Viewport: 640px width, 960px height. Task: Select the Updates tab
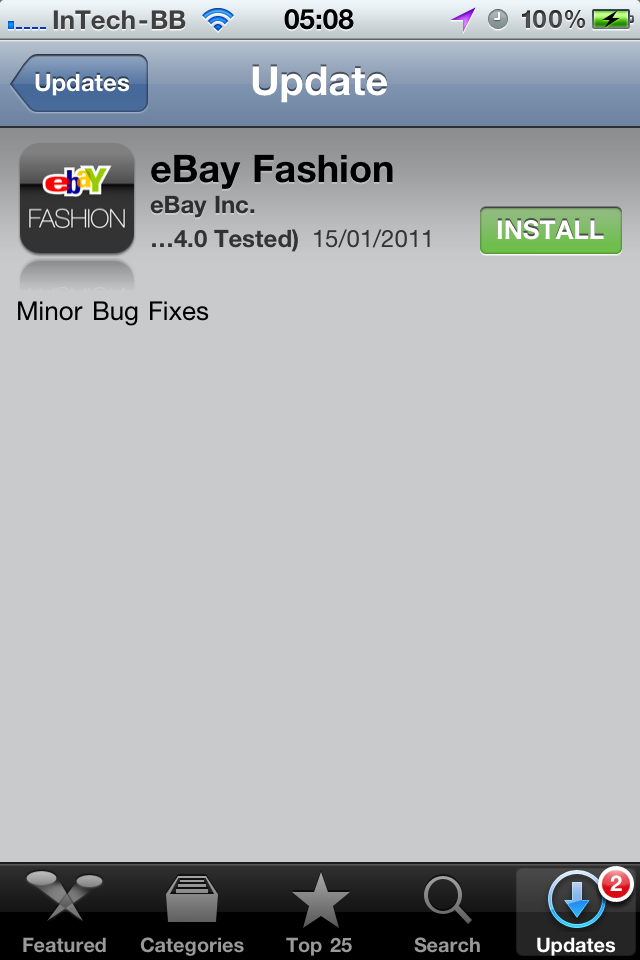click(575, 914)
